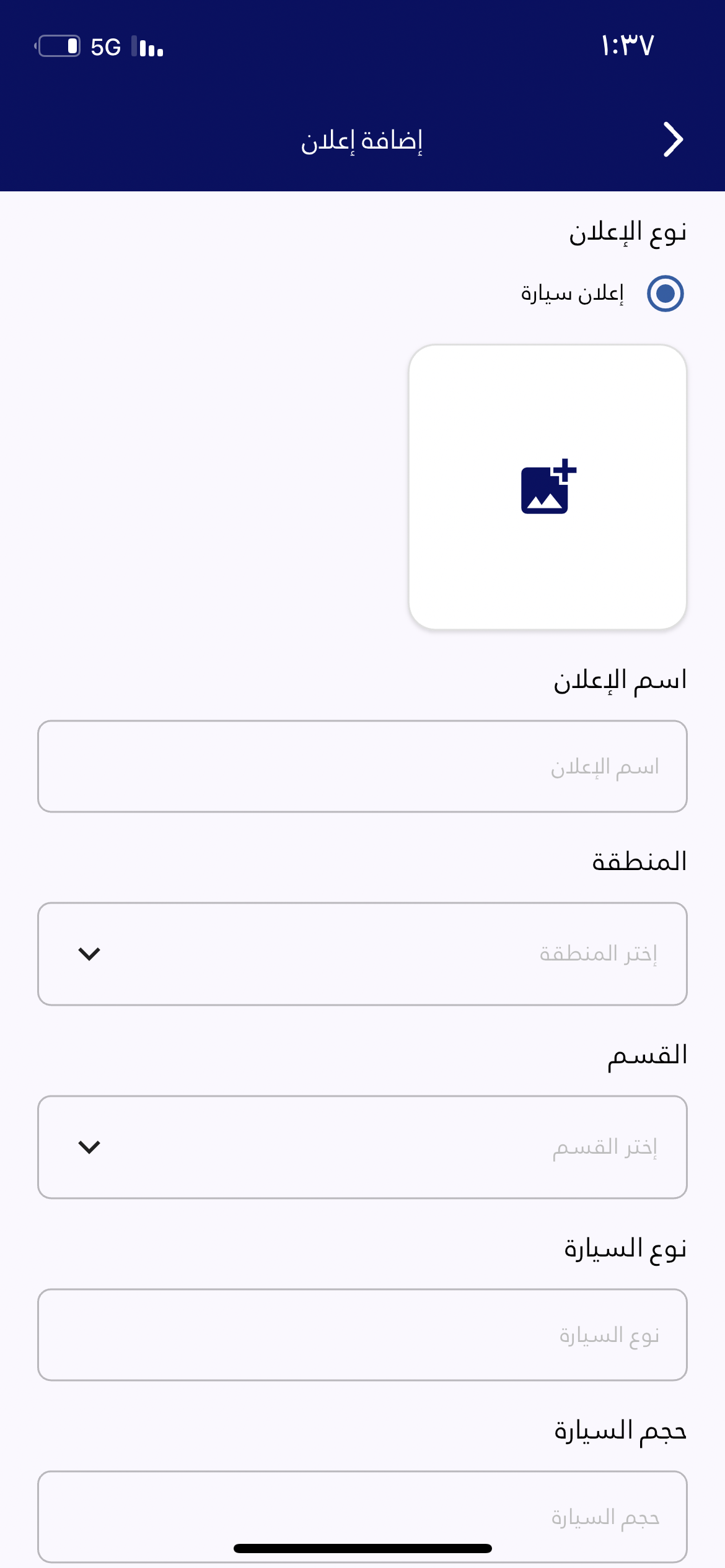Expand the إختر المنطقة dropdown

click(362, 954)
